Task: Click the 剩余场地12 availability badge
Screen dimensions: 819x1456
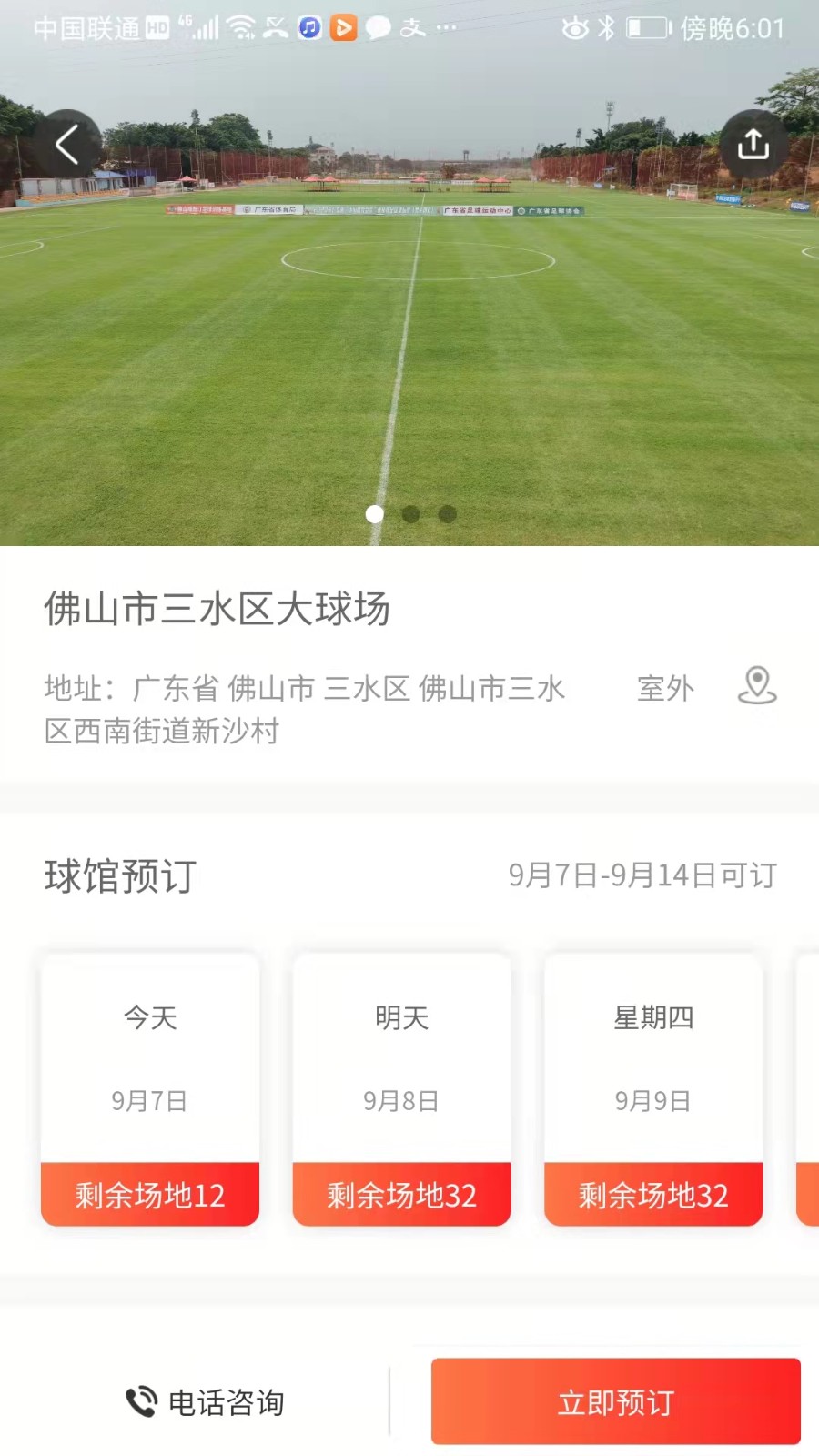Action: [149, 1193]
